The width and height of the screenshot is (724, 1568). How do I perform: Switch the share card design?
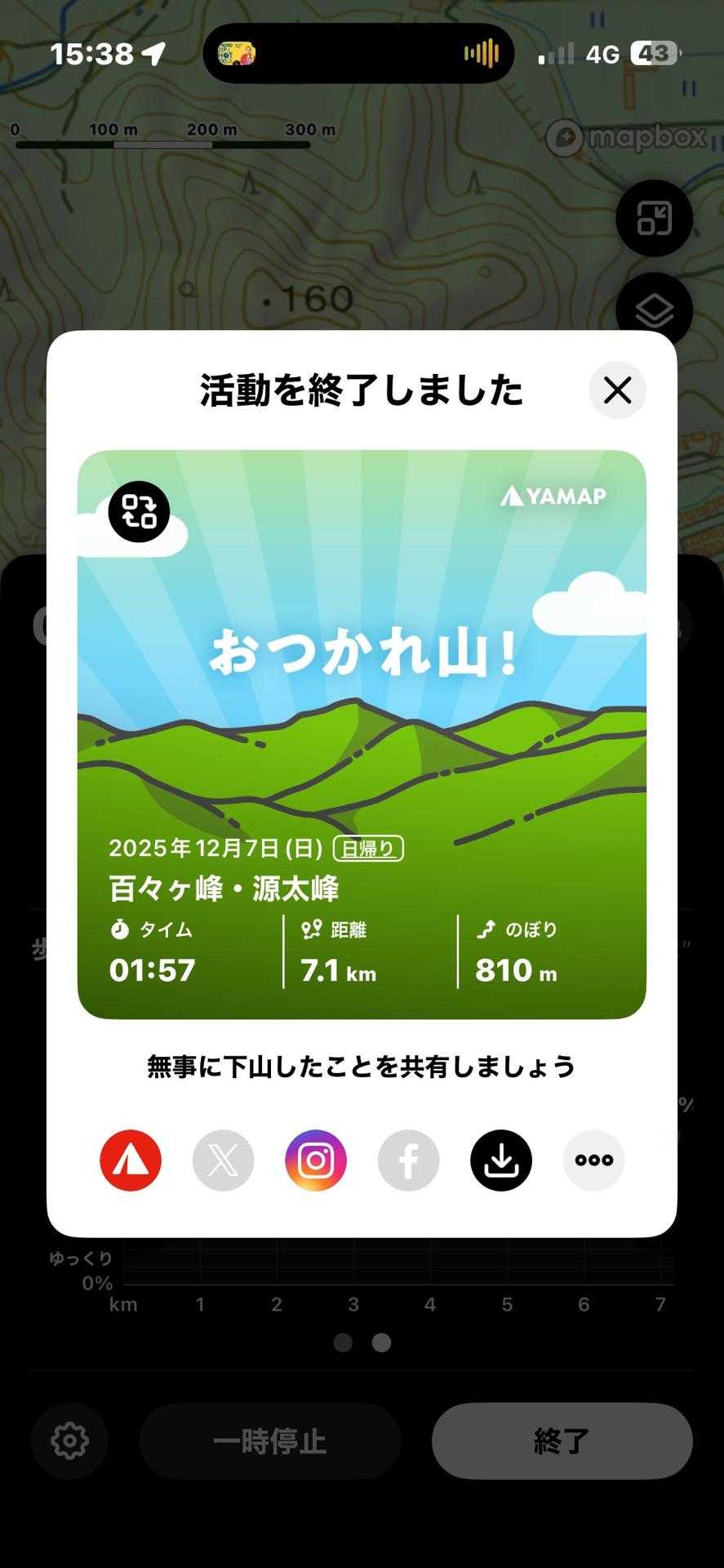pos(139,512)
